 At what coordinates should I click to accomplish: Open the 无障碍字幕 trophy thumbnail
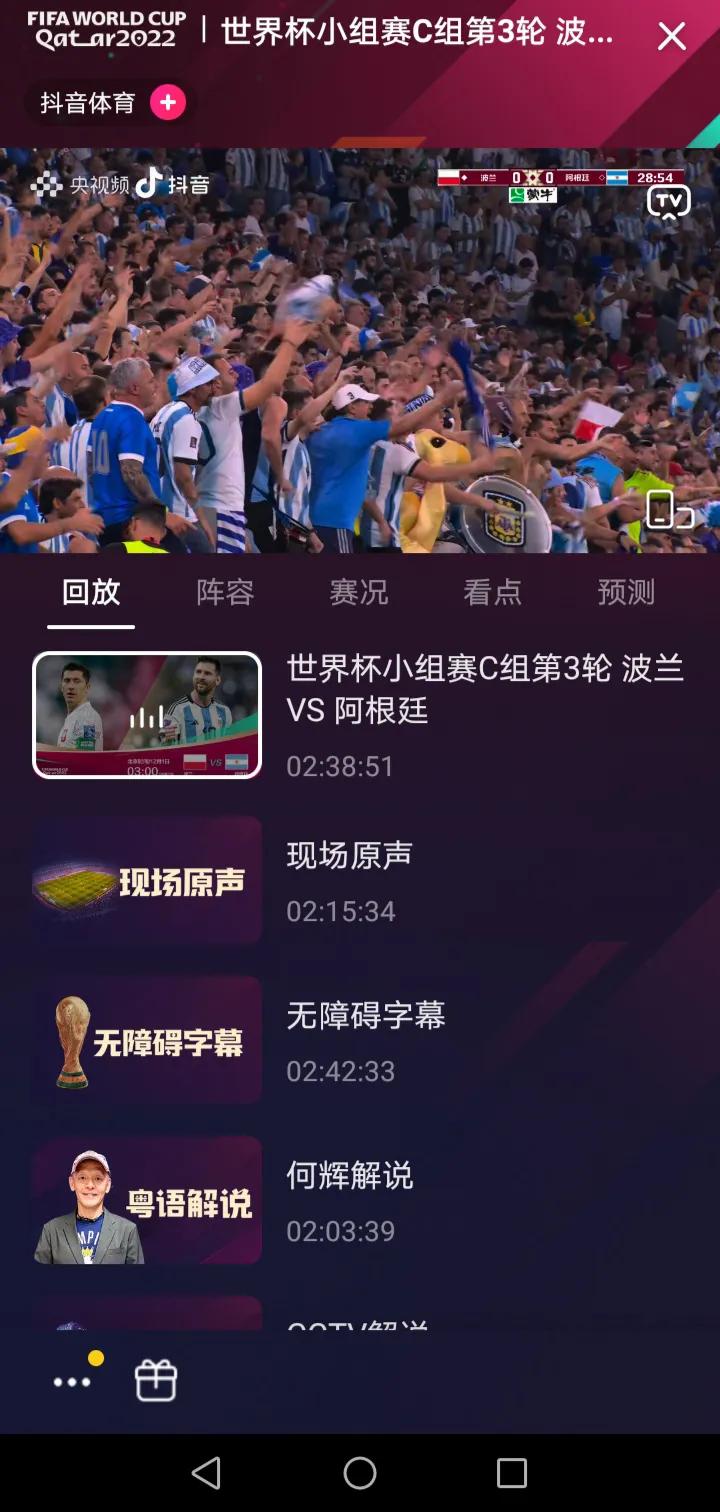[x=146, y=1040]
